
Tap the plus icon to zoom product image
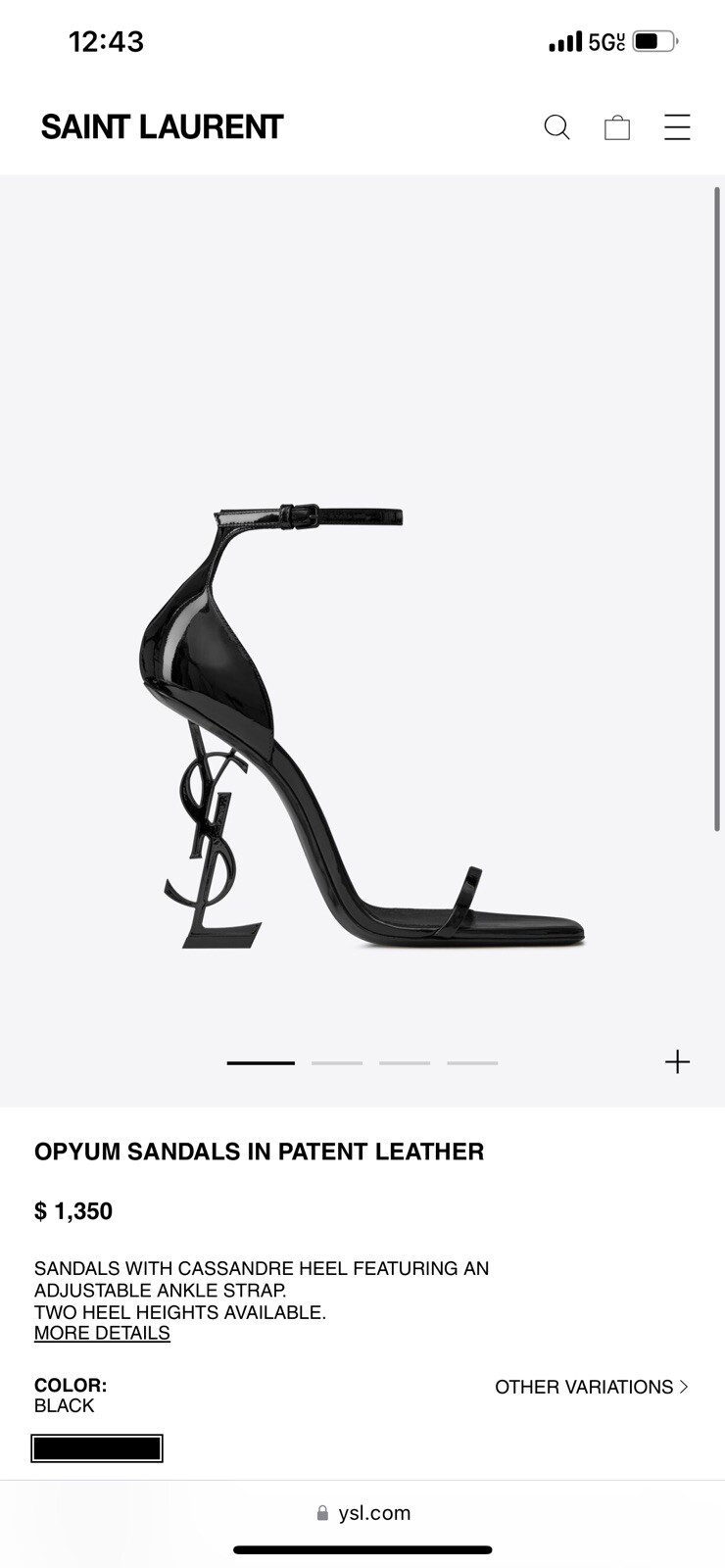coord(677,1061)
